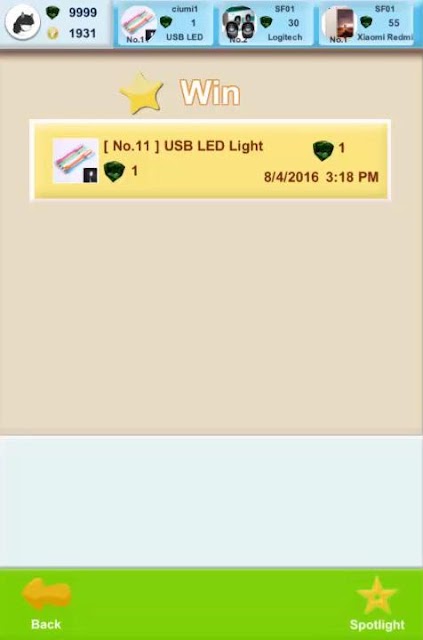Go back using the Back arrow

tap(46, 604)
